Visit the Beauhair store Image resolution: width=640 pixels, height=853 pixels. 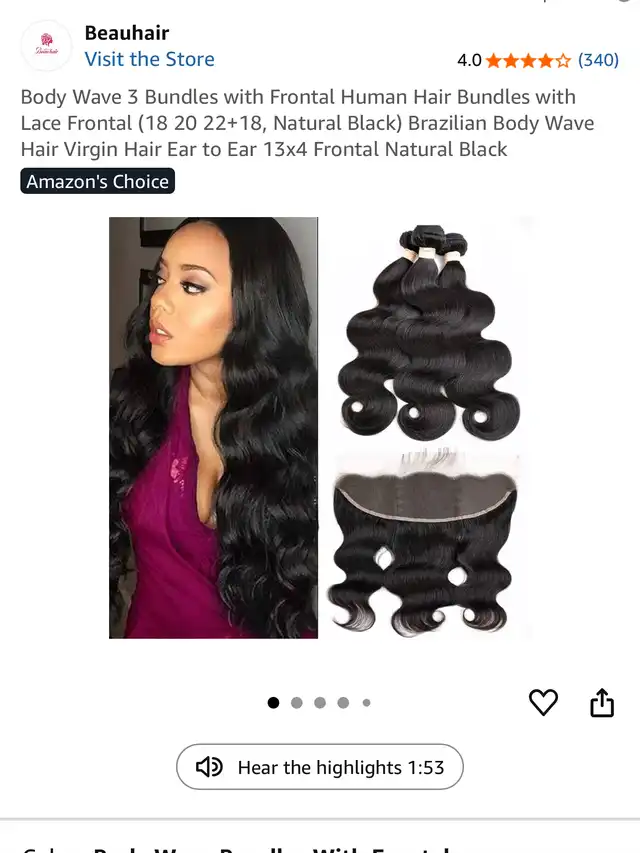pos(149,59)
